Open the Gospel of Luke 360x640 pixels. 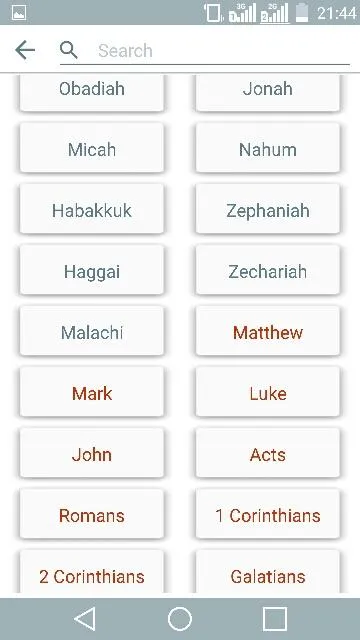(268, 393)
